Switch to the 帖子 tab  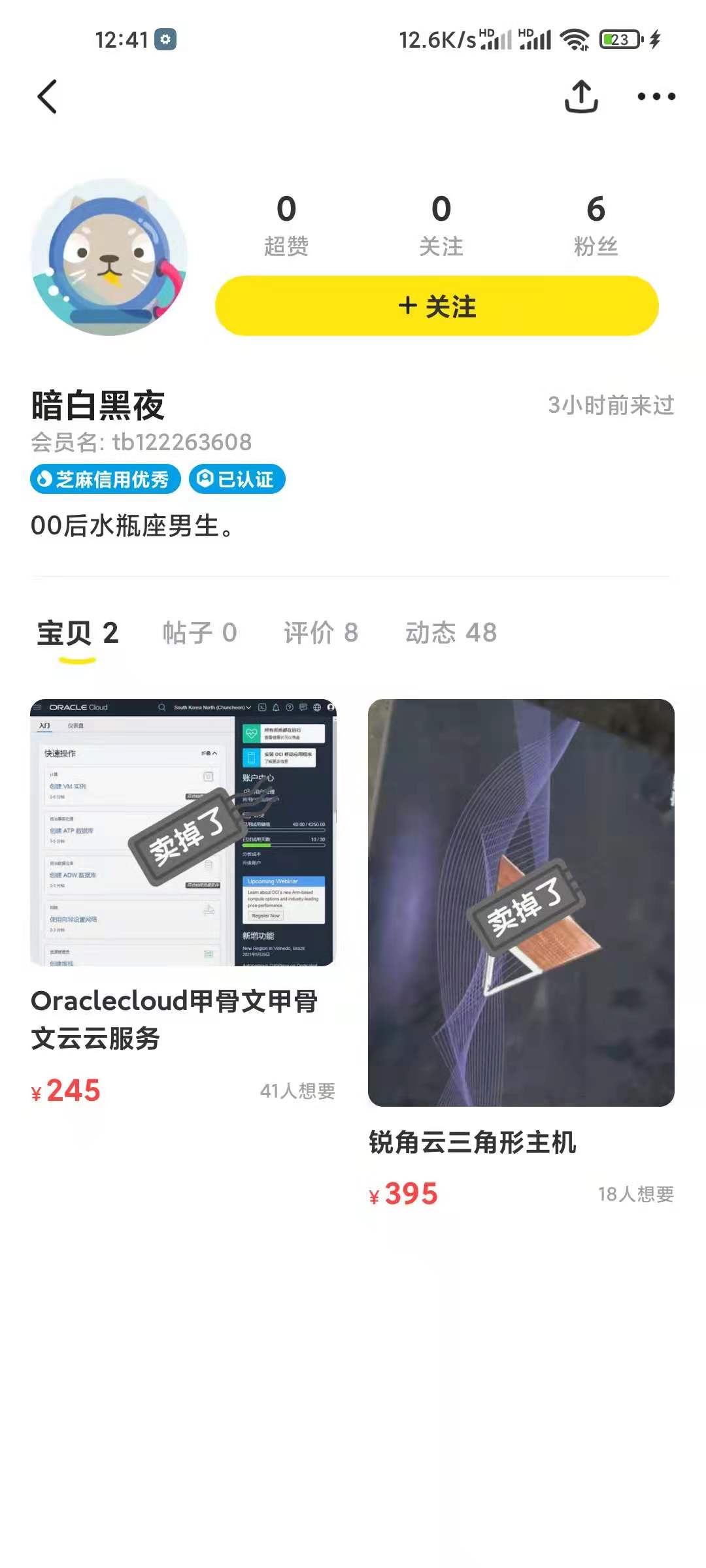pos(199,632)
